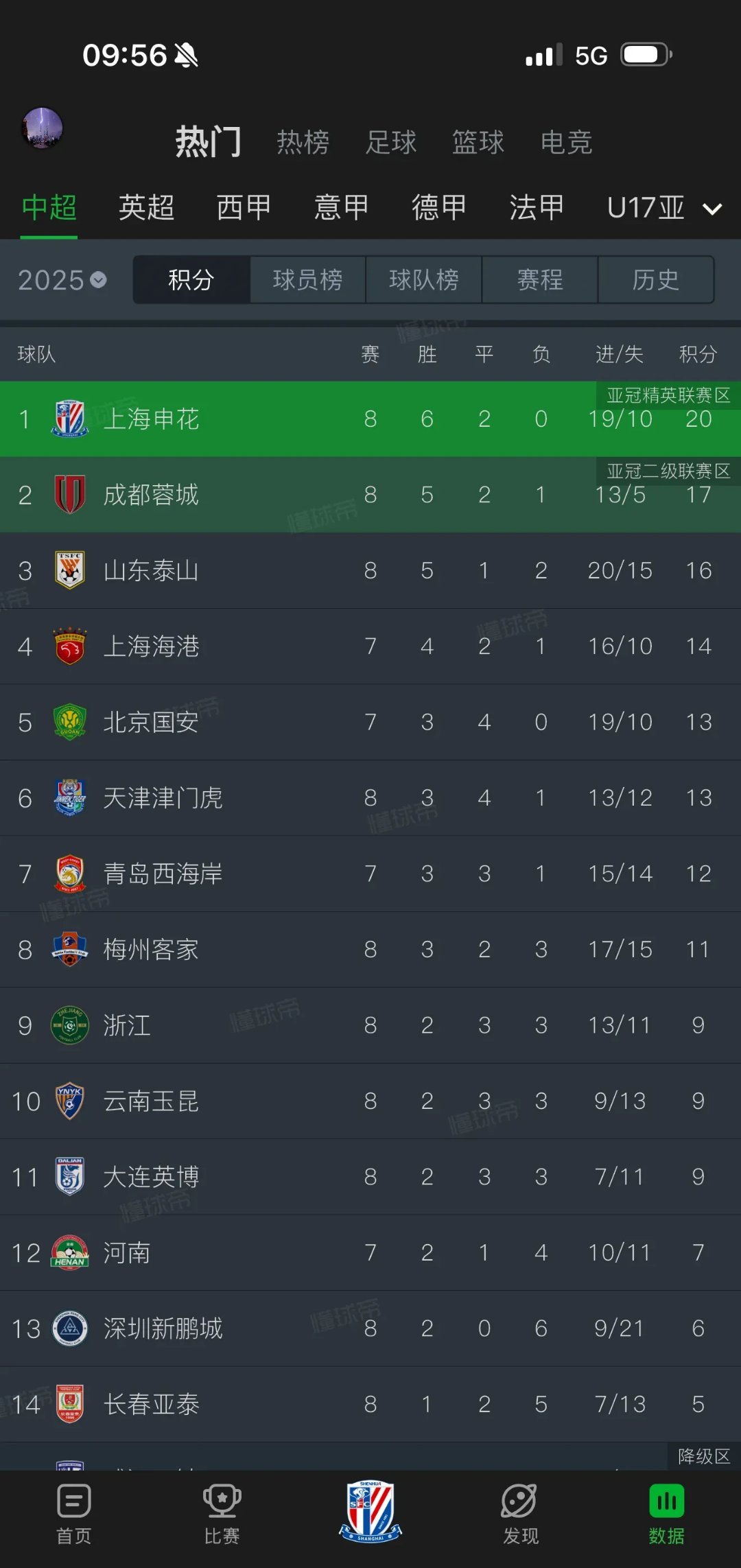The width and height of the screenshot is (741, 1568).
Task: Open the 2025 season dropdown
Action: click(60, 279)
